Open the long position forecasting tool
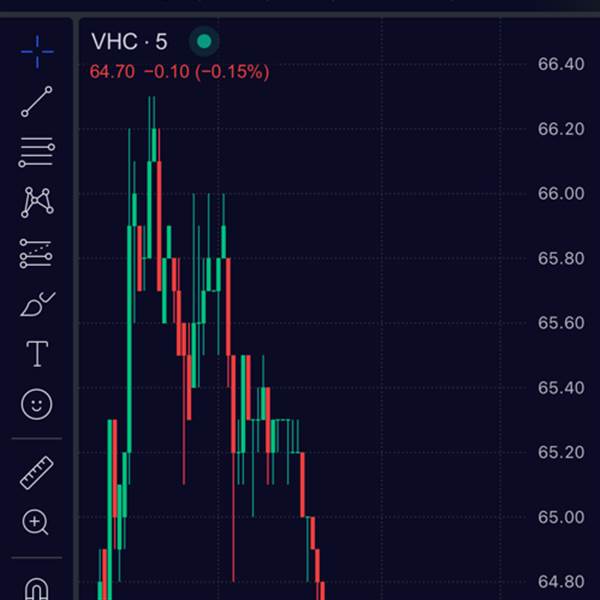 tap(36, 253)
